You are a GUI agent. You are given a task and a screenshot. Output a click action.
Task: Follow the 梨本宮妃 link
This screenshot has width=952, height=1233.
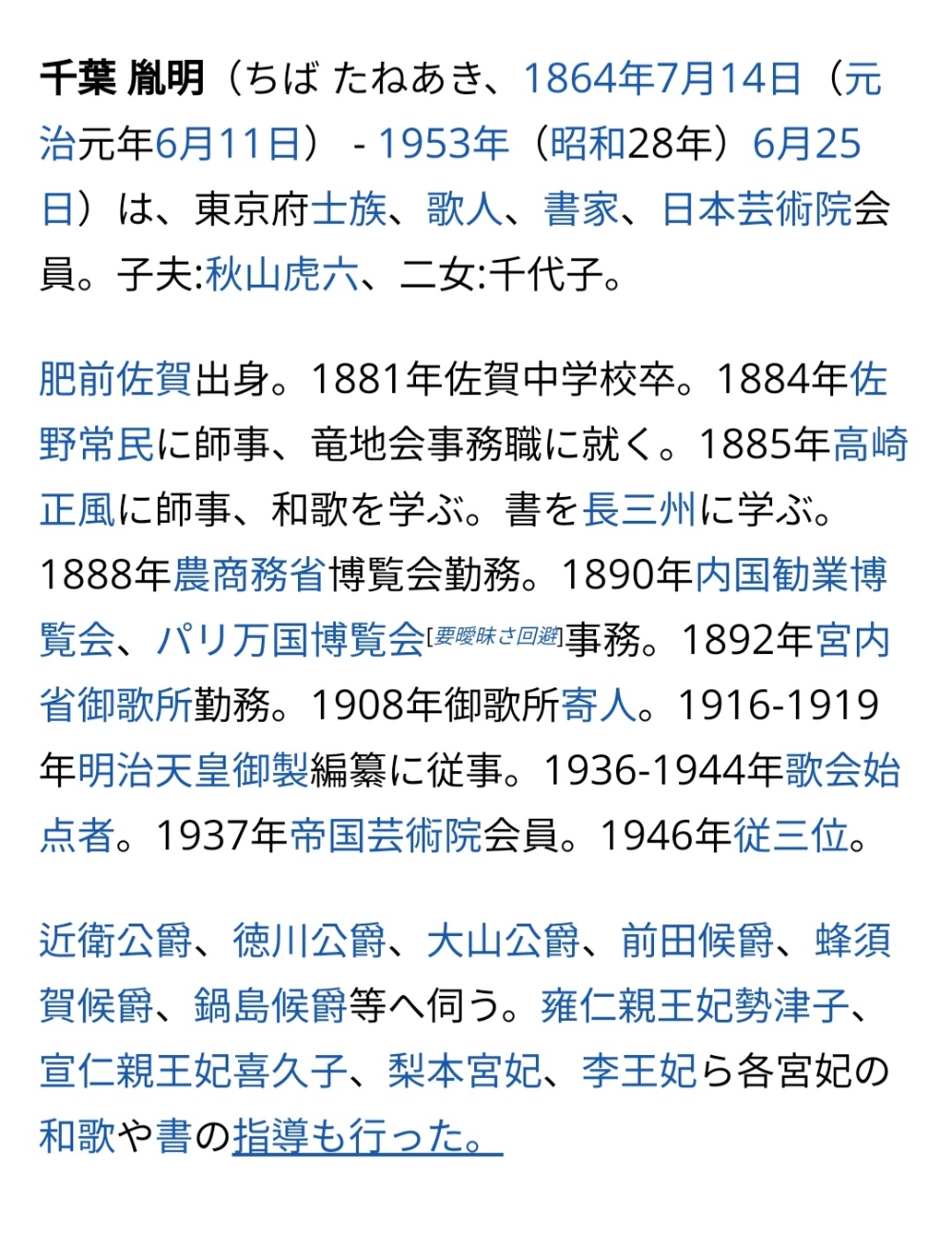(x=465, y=1071)
